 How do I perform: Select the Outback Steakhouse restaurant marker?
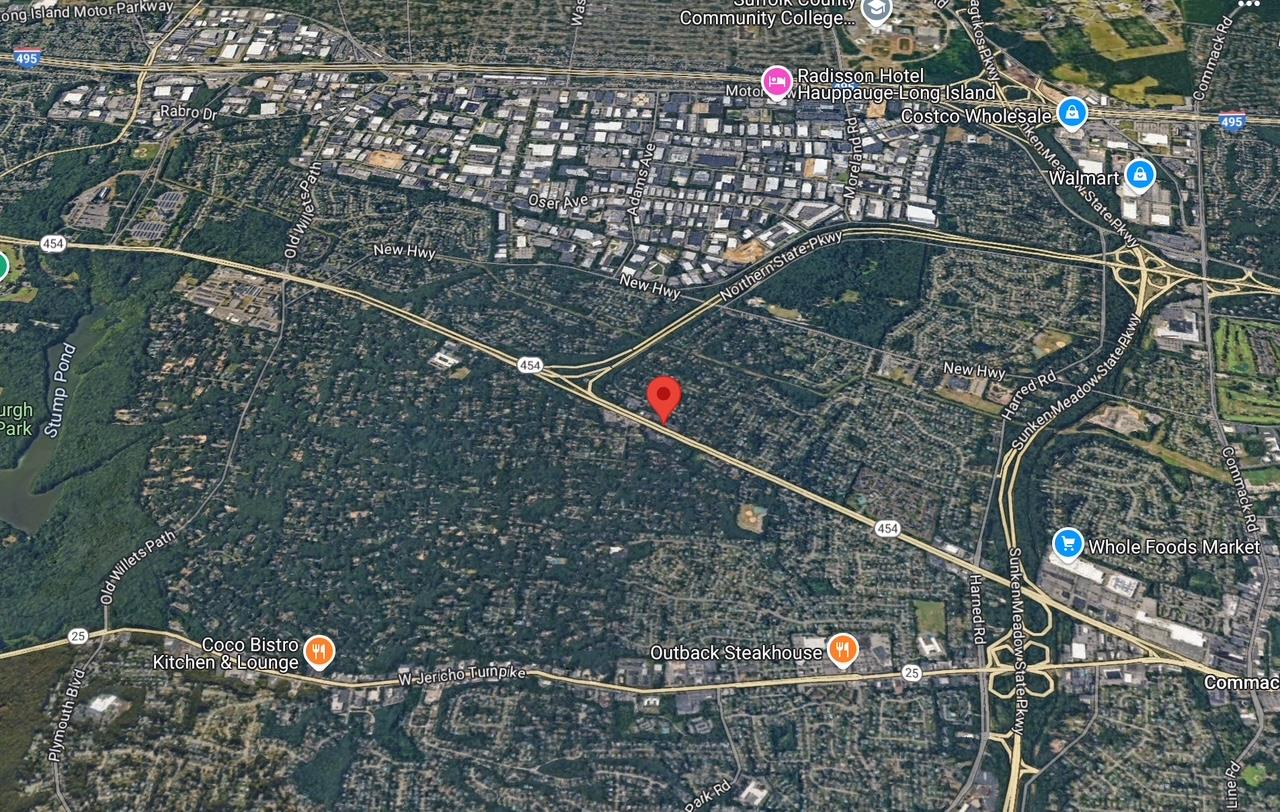[x=844, y=650]
